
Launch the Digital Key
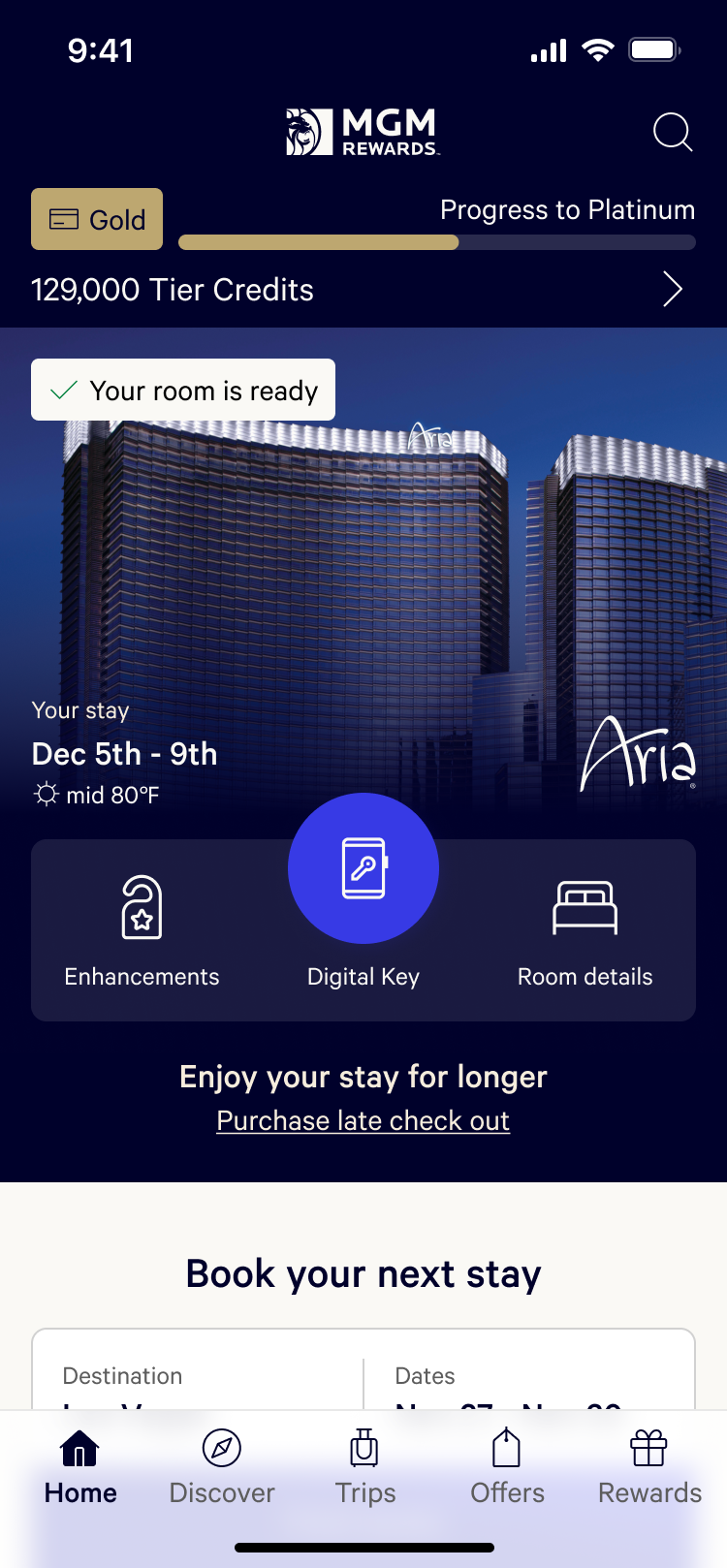(x=363, y=868)
